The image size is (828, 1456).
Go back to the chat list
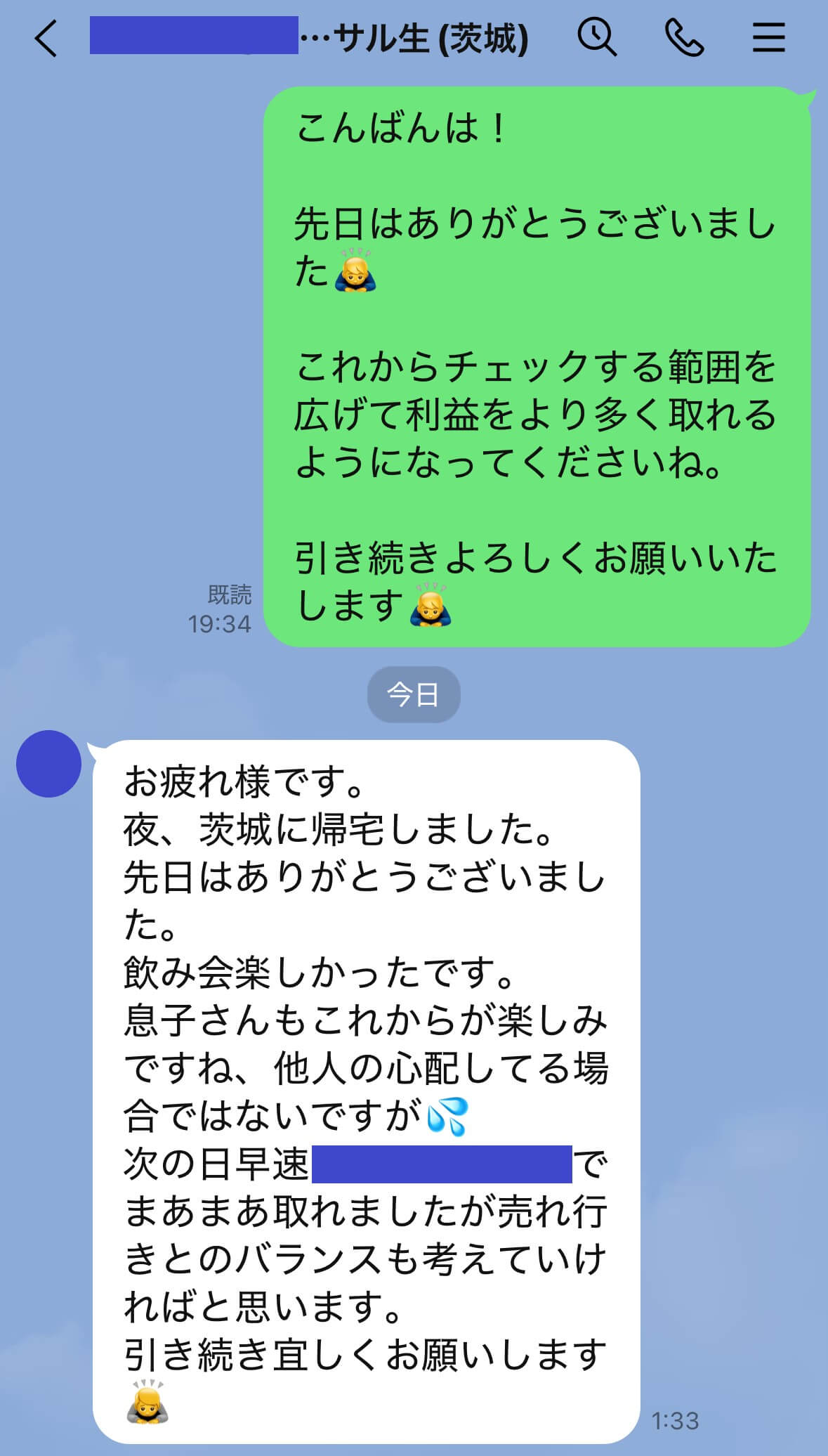tap(46, 38)
